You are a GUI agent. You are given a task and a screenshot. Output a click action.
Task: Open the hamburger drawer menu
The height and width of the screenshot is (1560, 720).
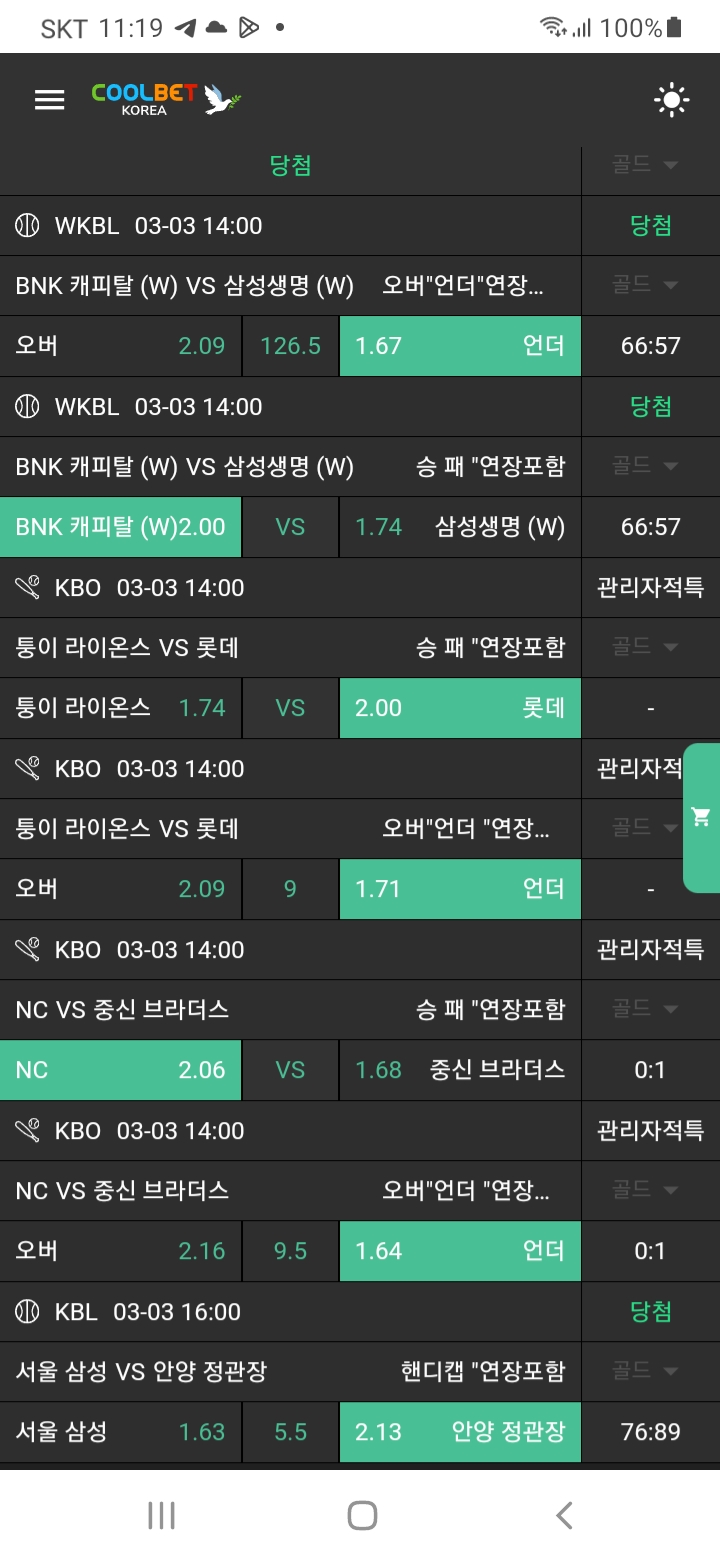tap(49, 99)
